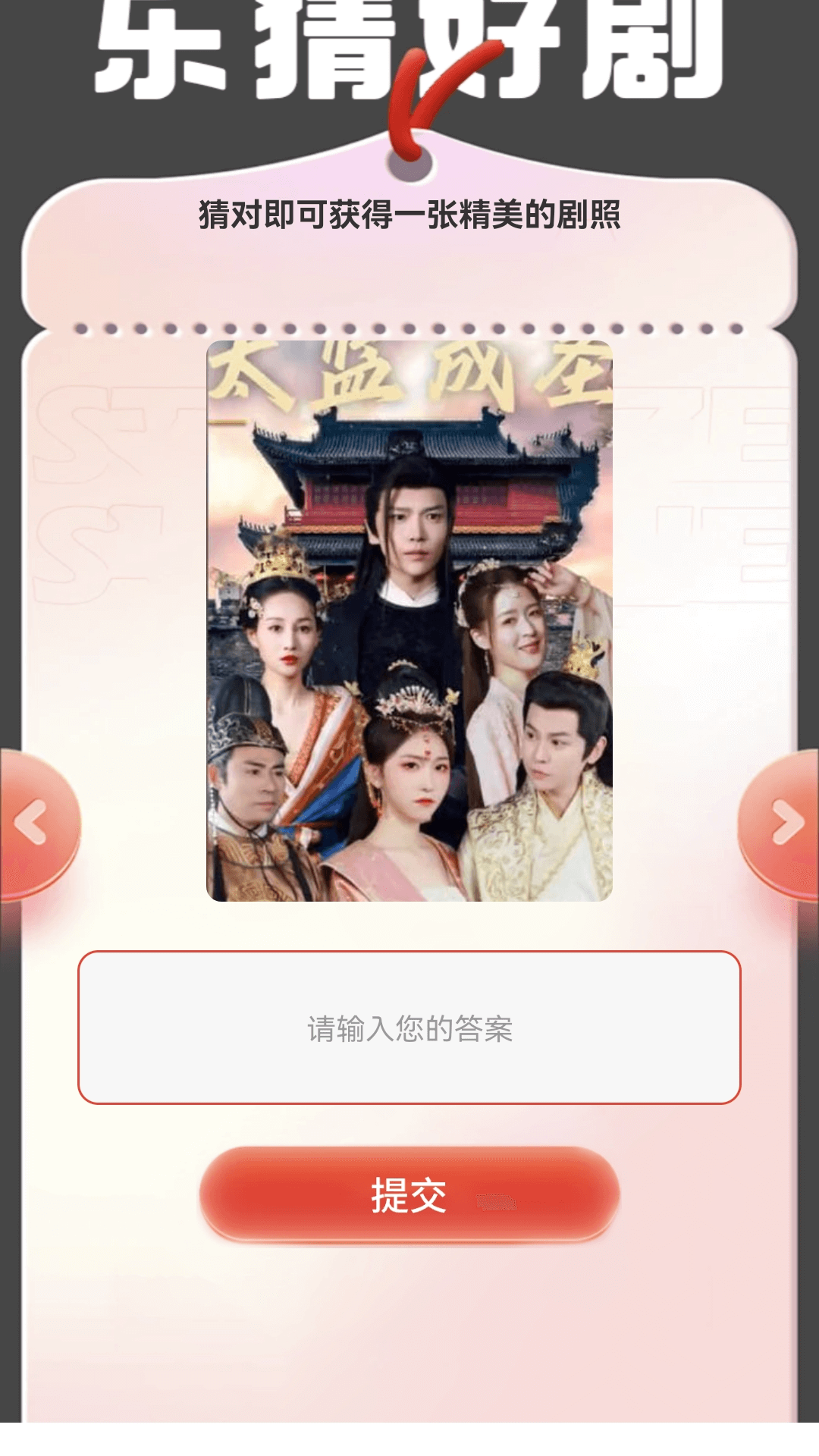Select the dotted perforation strip on the card

pos(409,330)
